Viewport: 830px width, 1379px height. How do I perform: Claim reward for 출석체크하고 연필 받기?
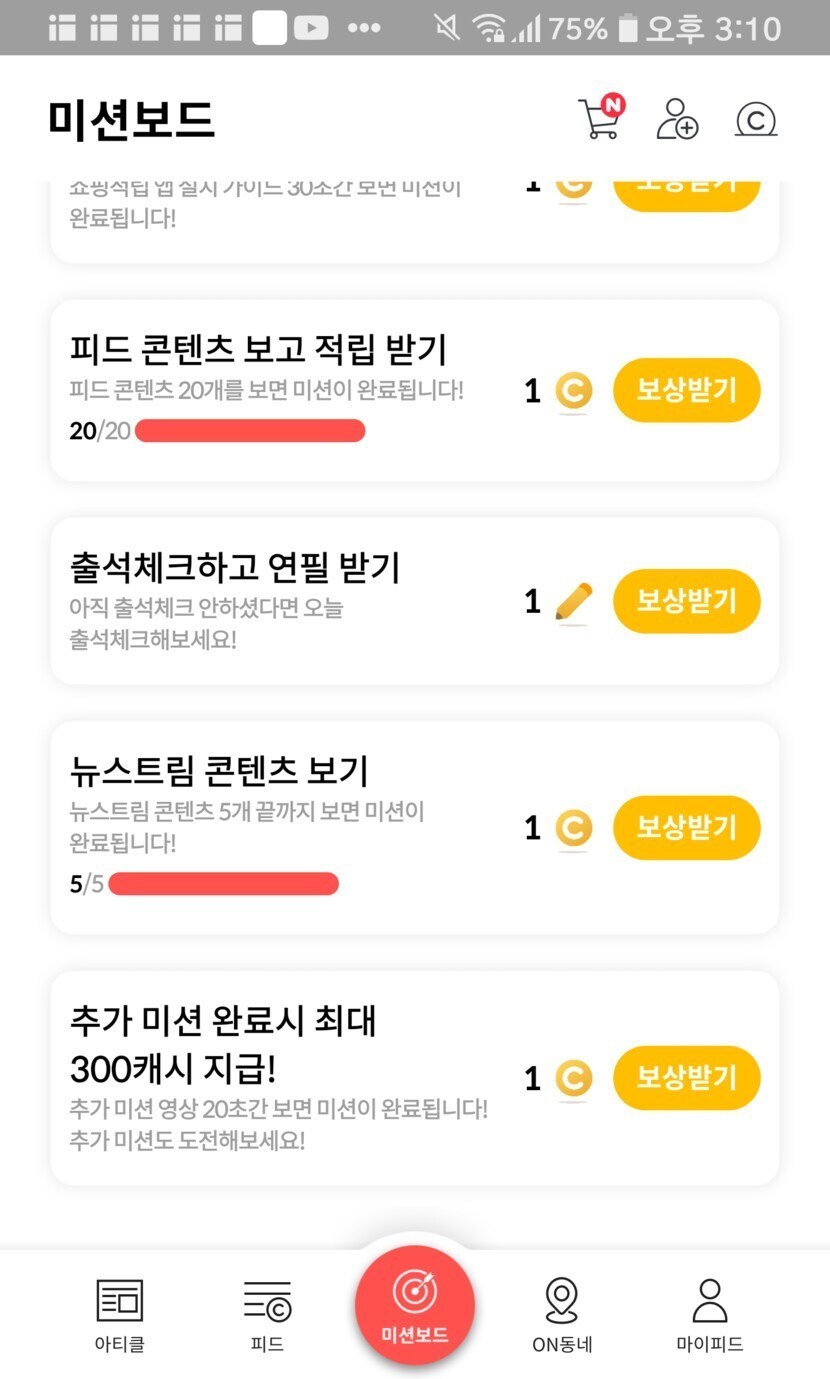coord(686,601)
